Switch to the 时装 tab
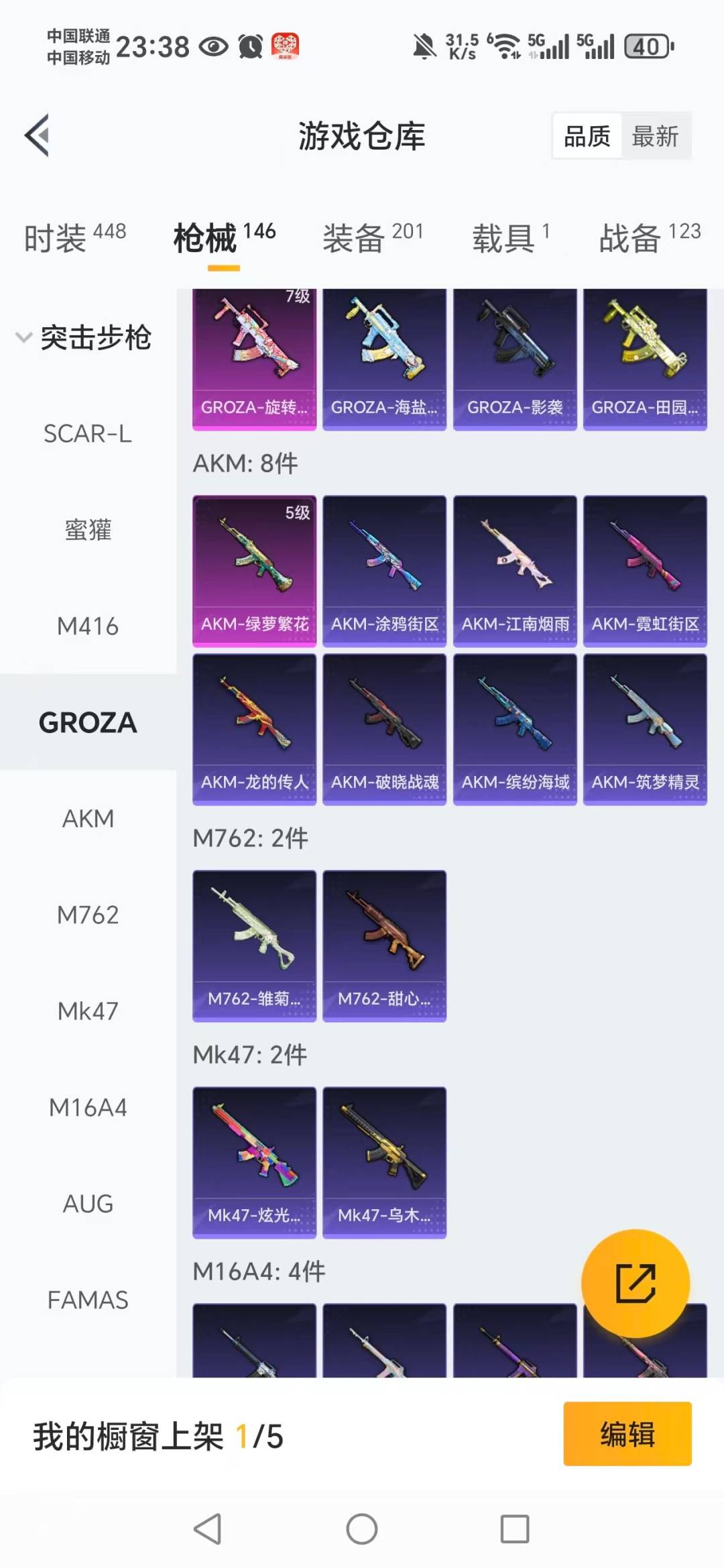Image resolution: width=724 pixels, height=1568 pixels. point(74,238)
